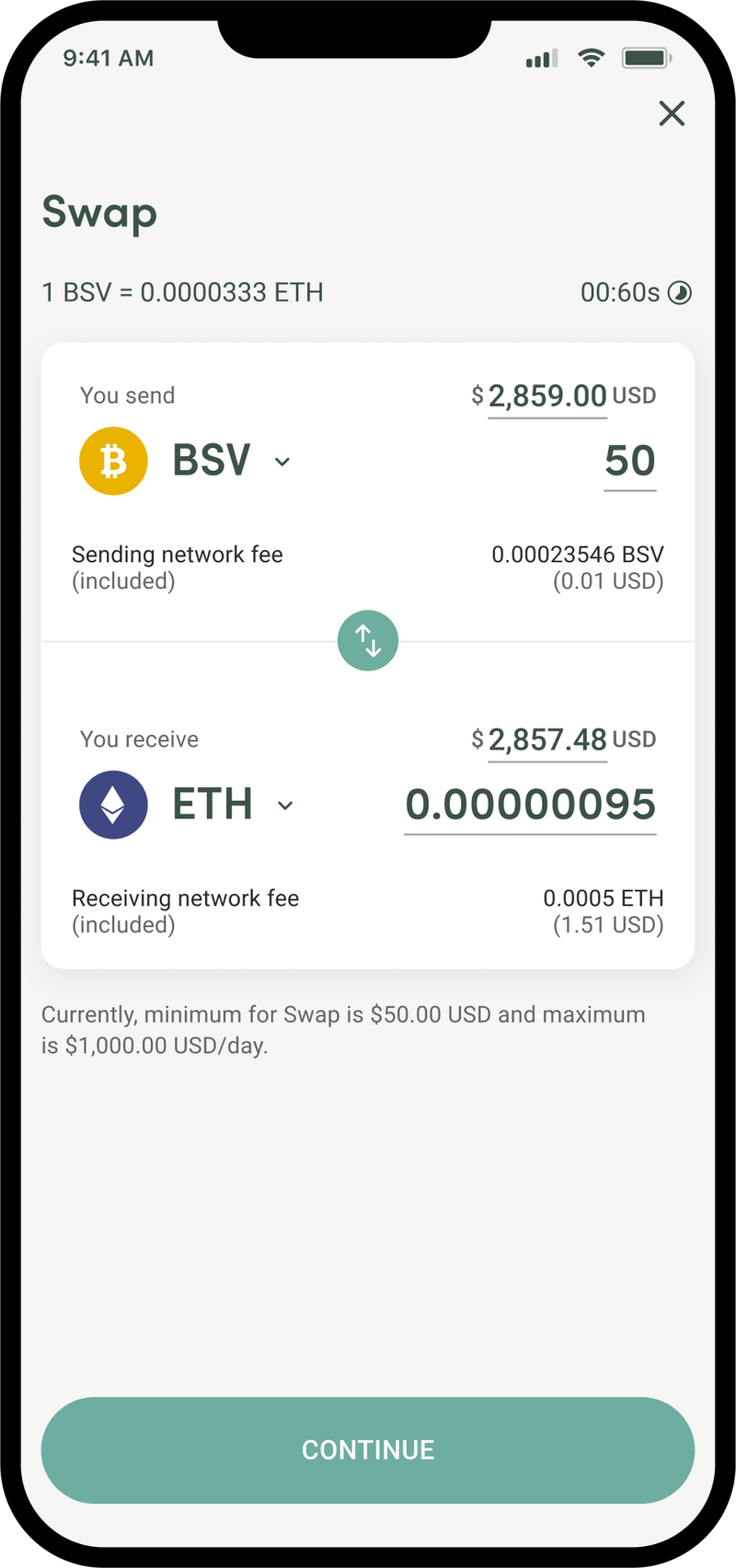Click the ETH Ethereum icon
This screenshot has width=736, height=1568.
112,804
